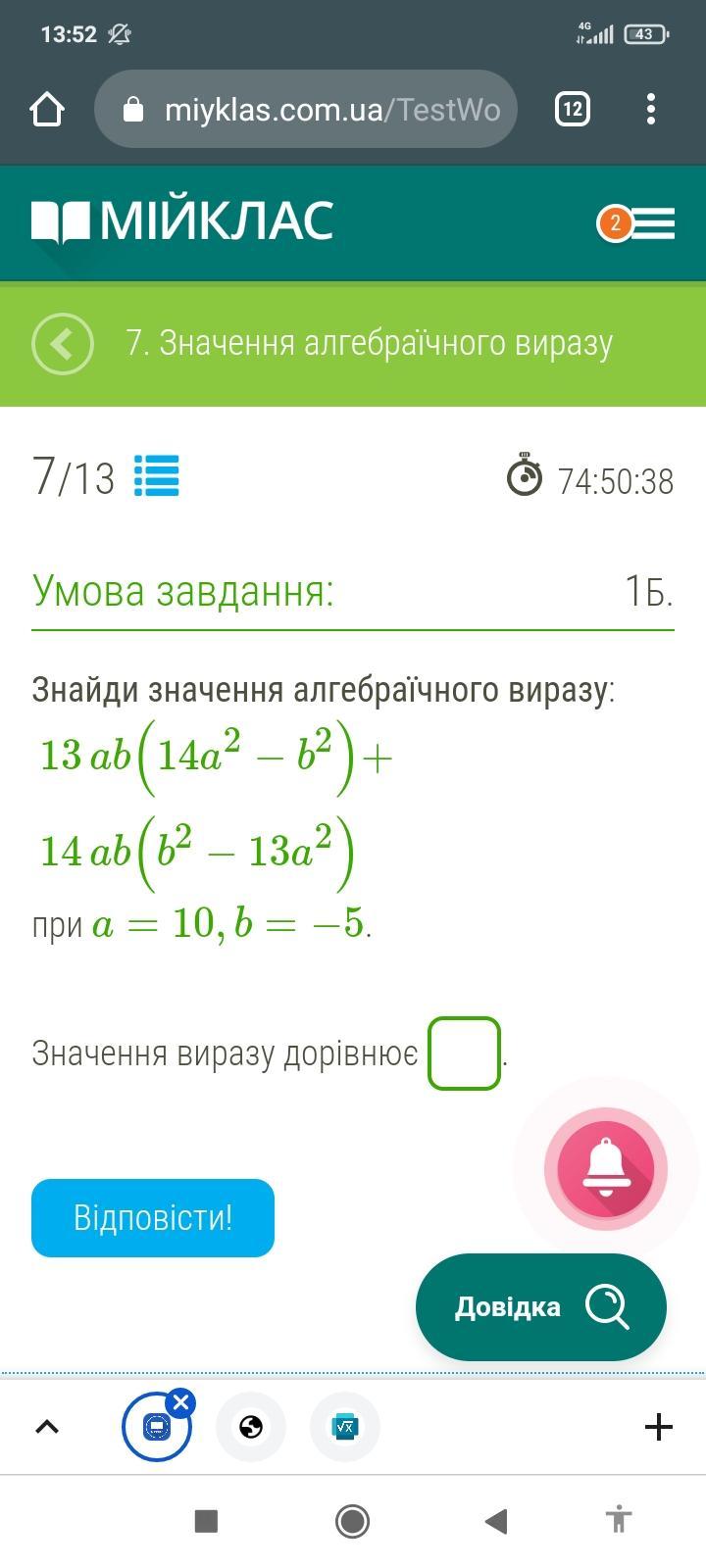Select the globe tool in the bottom bar

(251, 1427)
